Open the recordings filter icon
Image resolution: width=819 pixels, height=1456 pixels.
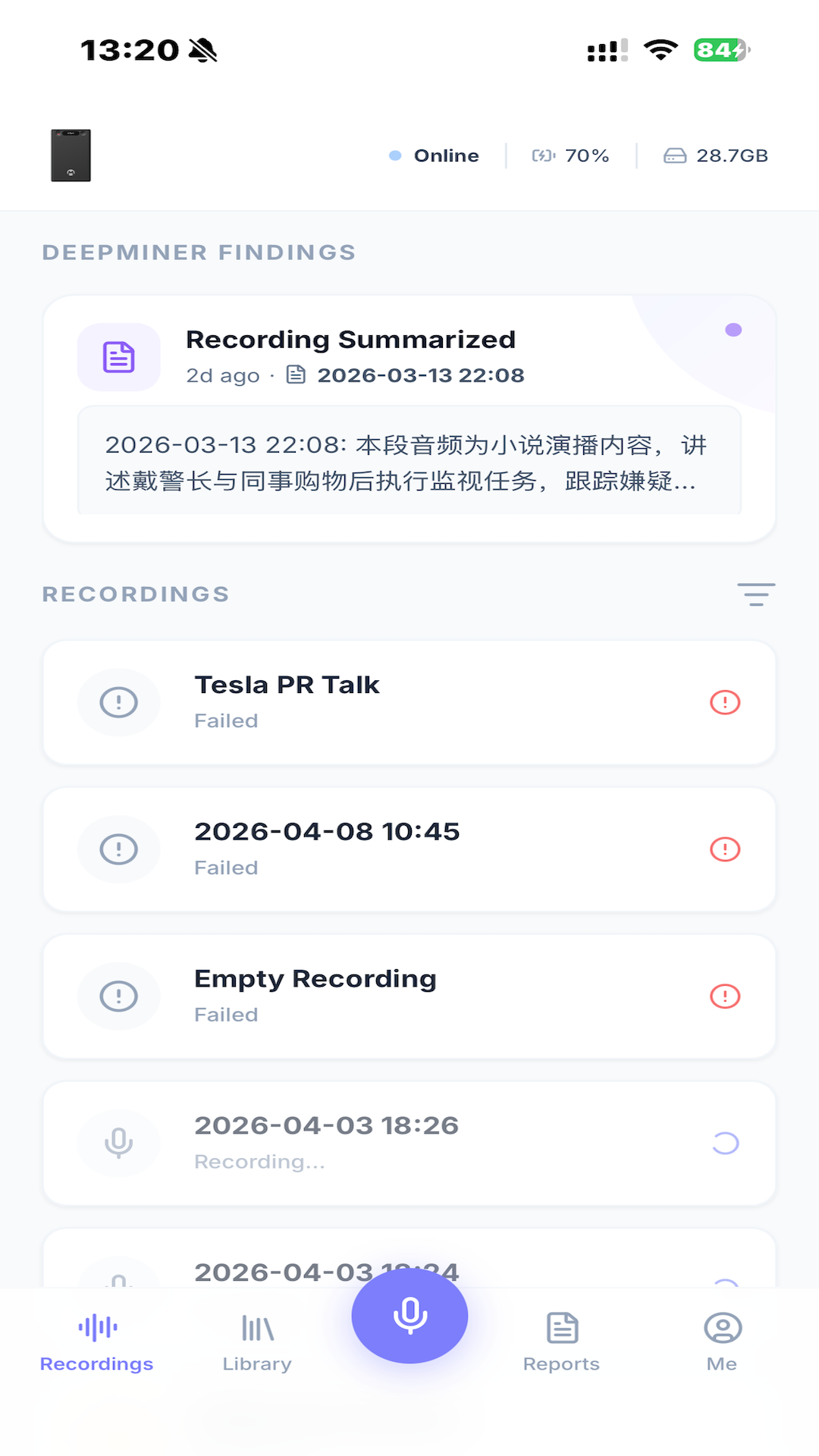[756, 595]
